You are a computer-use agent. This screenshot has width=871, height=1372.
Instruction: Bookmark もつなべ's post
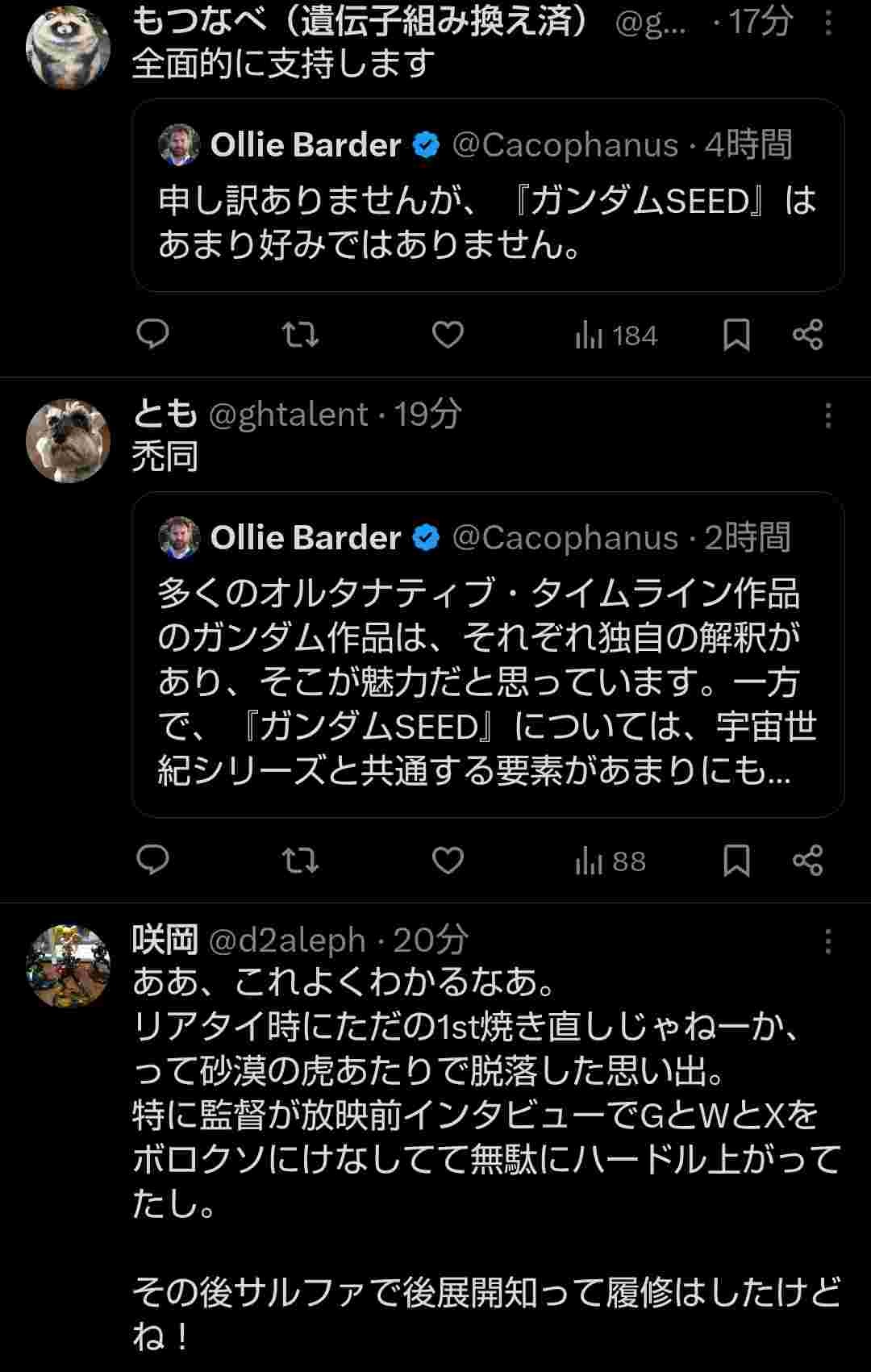tap(736, 334)
